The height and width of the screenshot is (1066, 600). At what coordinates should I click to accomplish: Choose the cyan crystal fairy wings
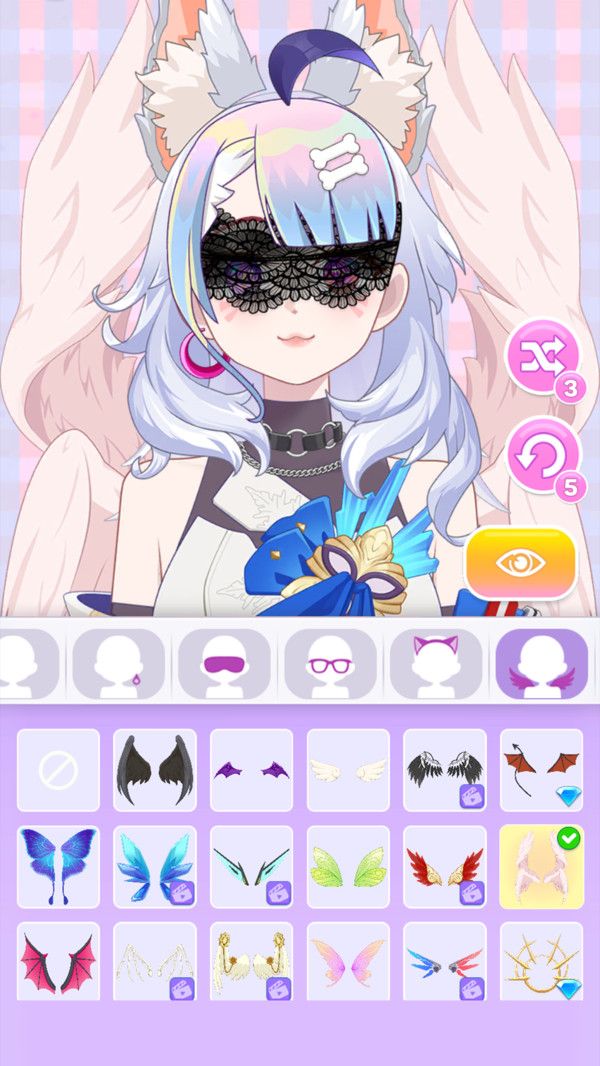coord(155,866)
